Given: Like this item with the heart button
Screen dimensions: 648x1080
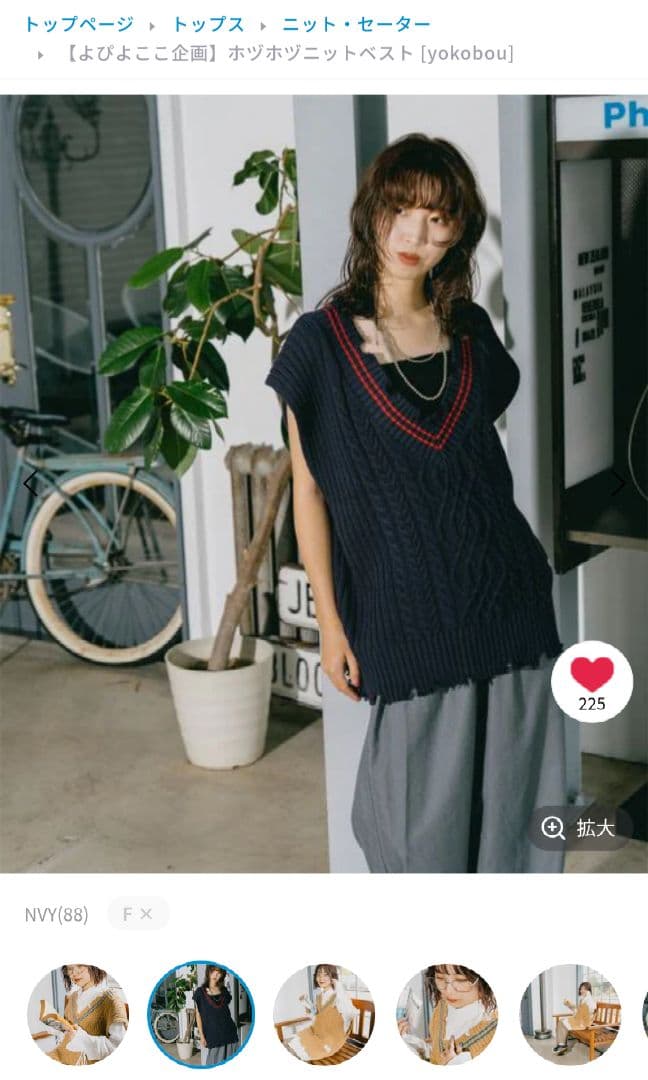Looking at the screenshot, I should 591,680.
